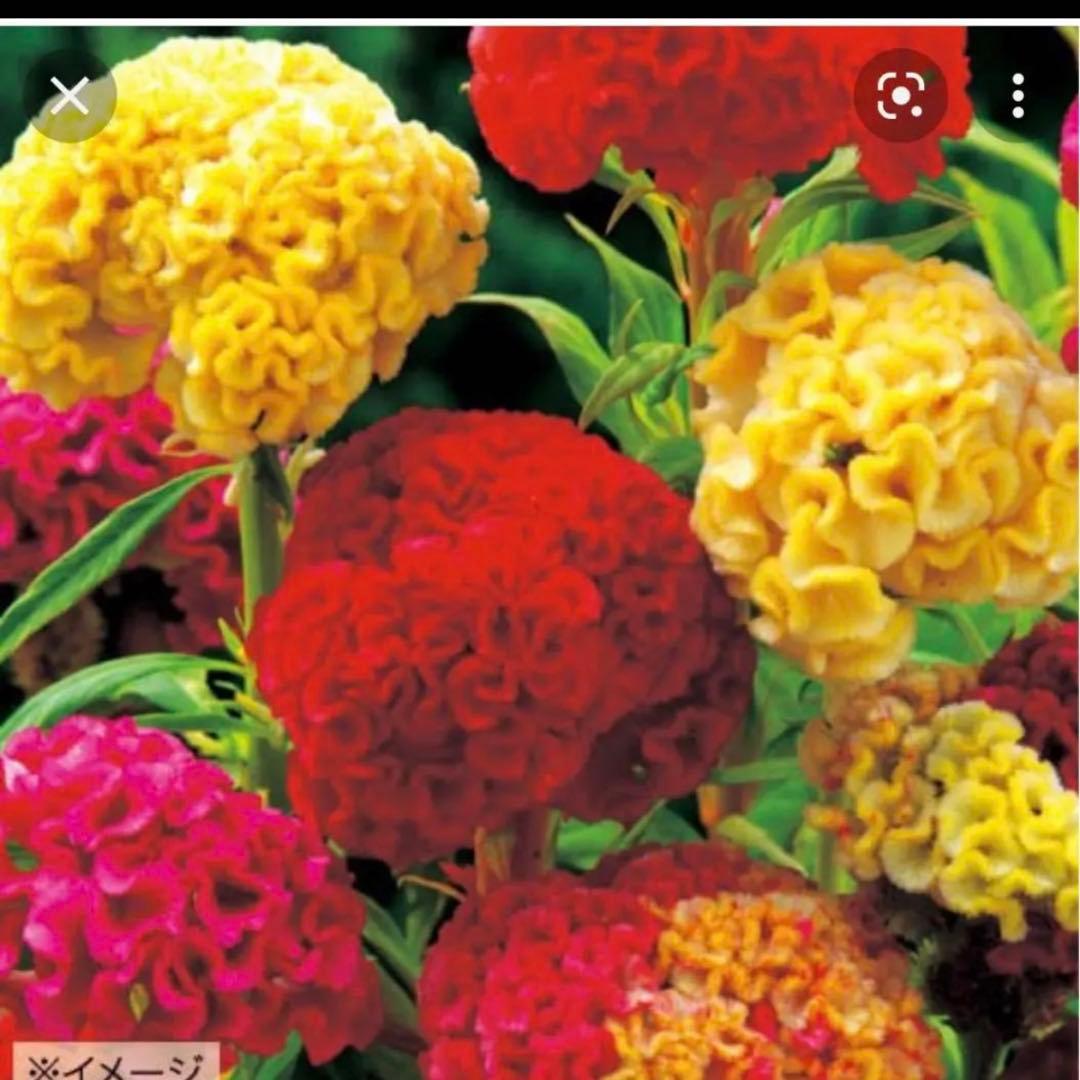The width and height of the screenshot is (1080, 1080).
Task: Search this image with Lens
Action: (900, 96)
